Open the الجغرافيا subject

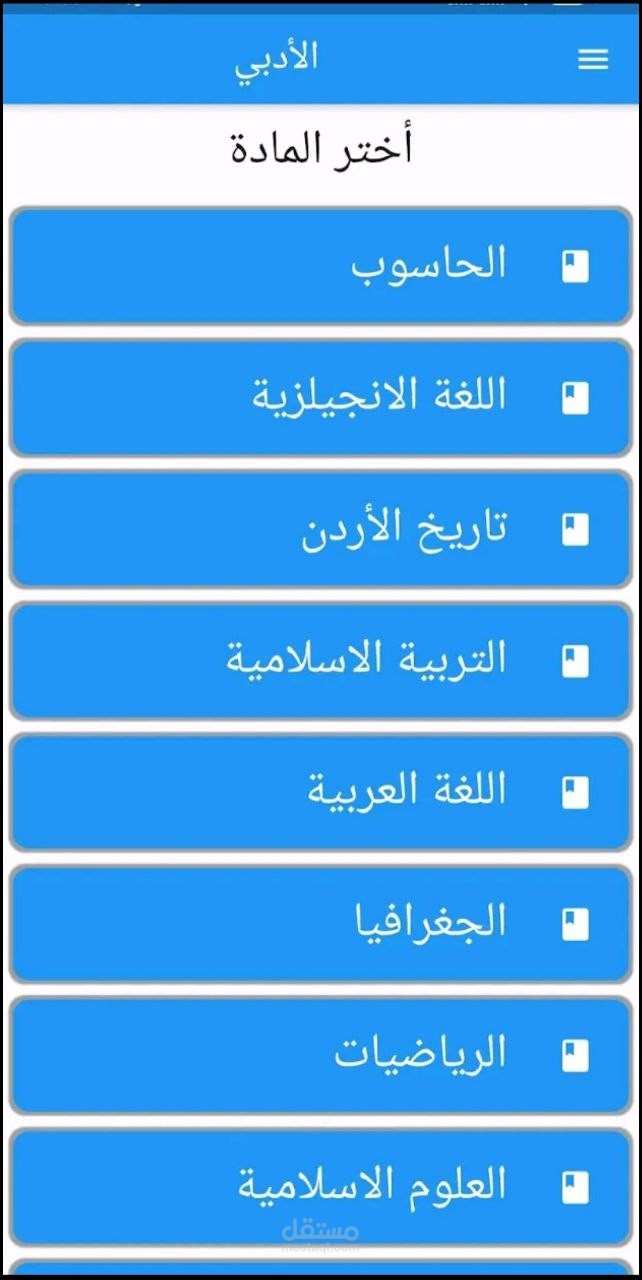(x=321, y=924)
